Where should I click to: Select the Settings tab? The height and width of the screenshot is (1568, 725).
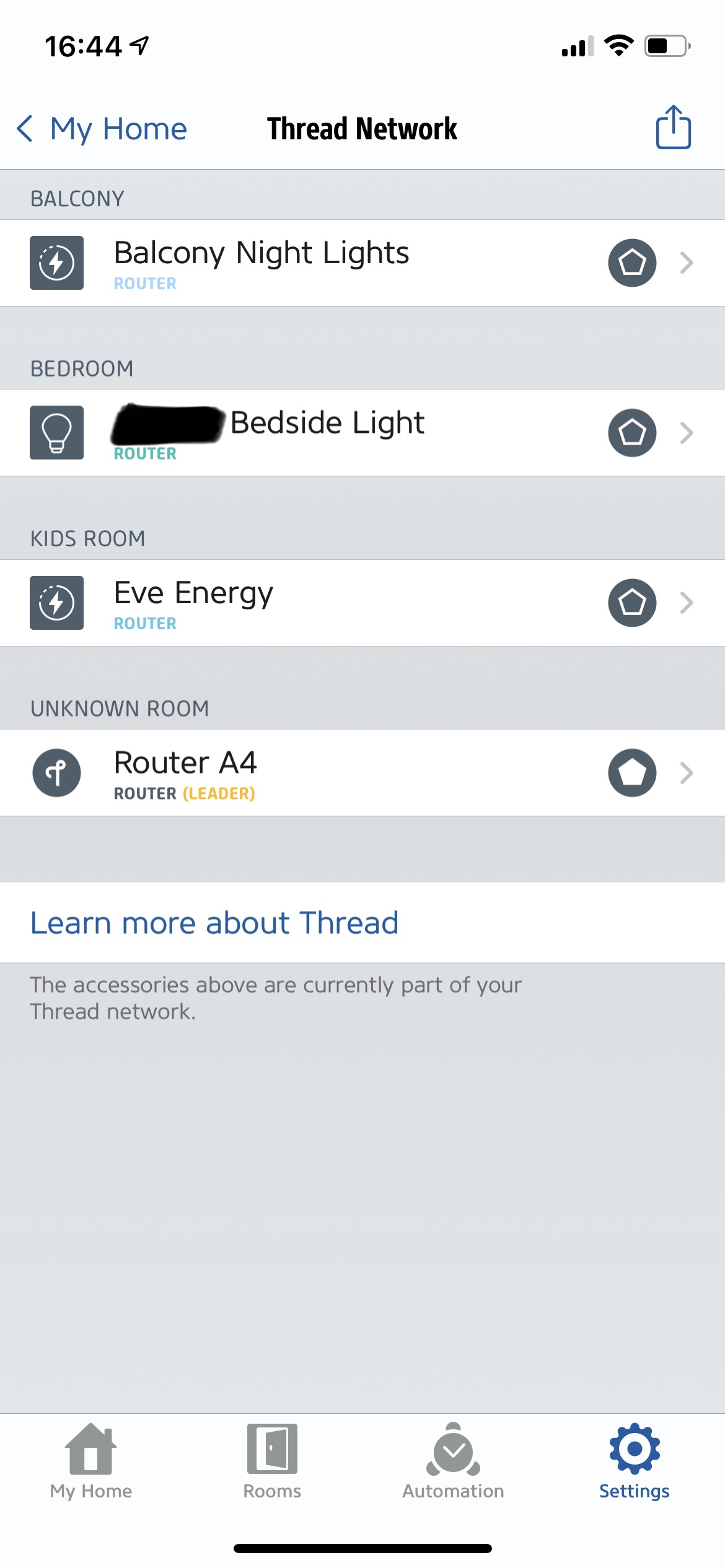(x=634, y=1461)
